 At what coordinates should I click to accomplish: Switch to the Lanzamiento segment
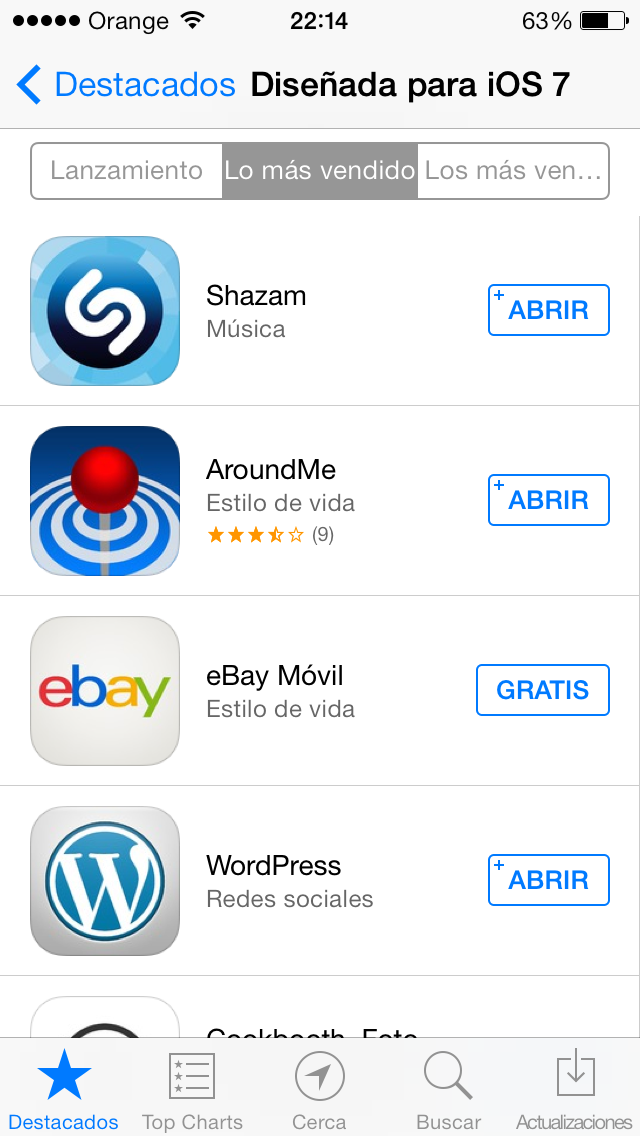[x=127, y=171]
